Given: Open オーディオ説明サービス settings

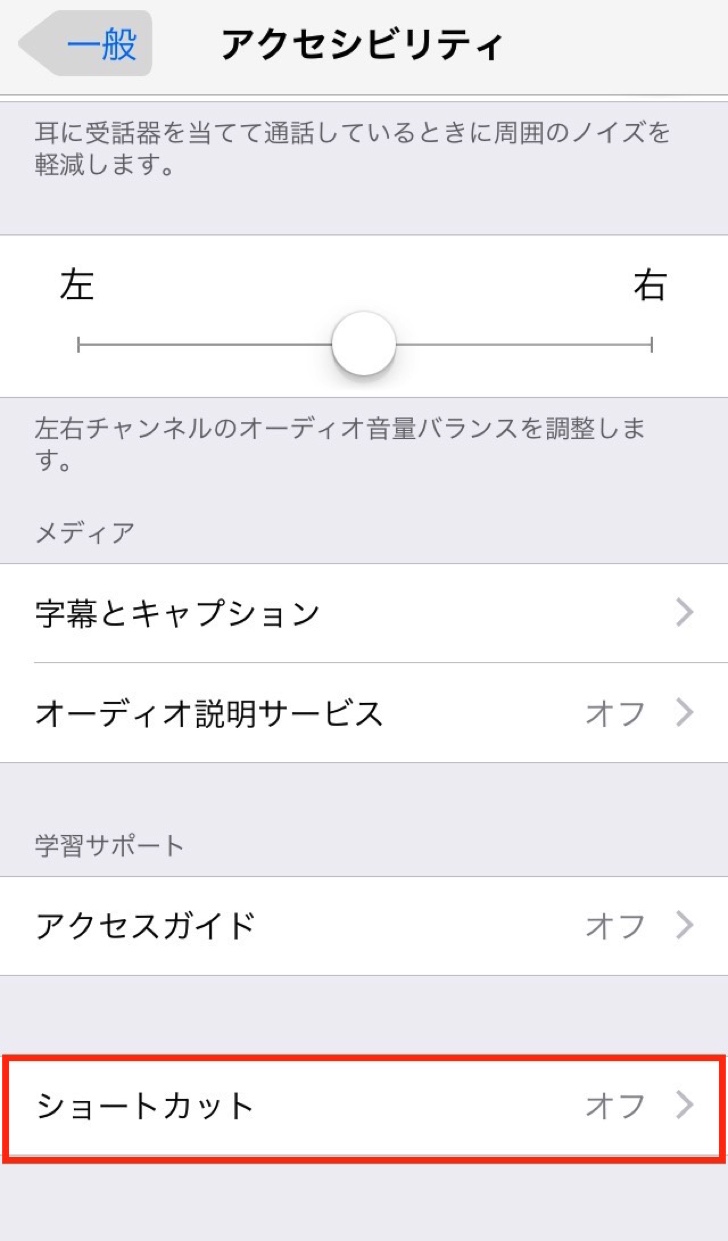Looking at the screenshot, I should point(364,713).
